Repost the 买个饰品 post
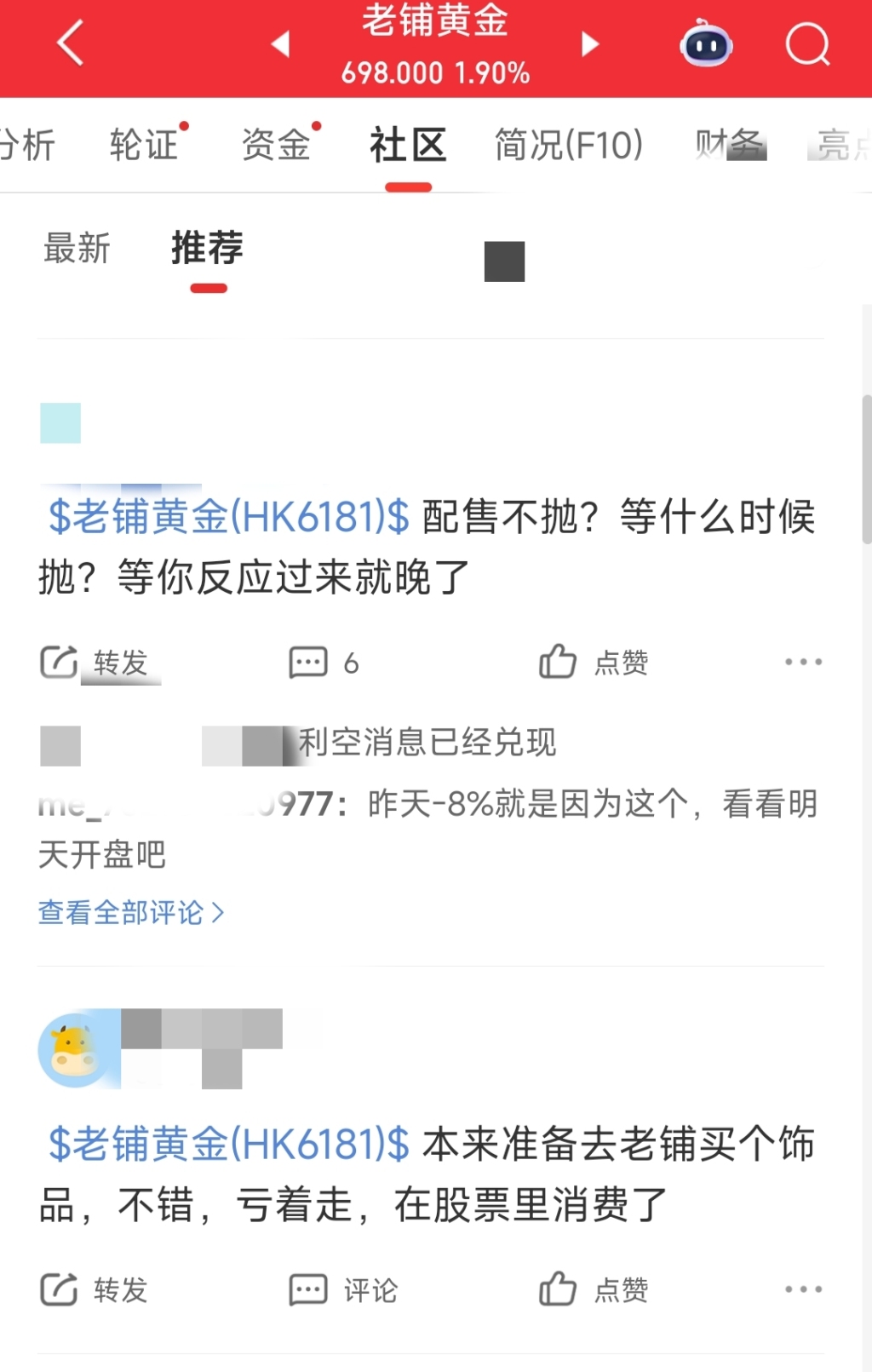 click(95, 1289)
